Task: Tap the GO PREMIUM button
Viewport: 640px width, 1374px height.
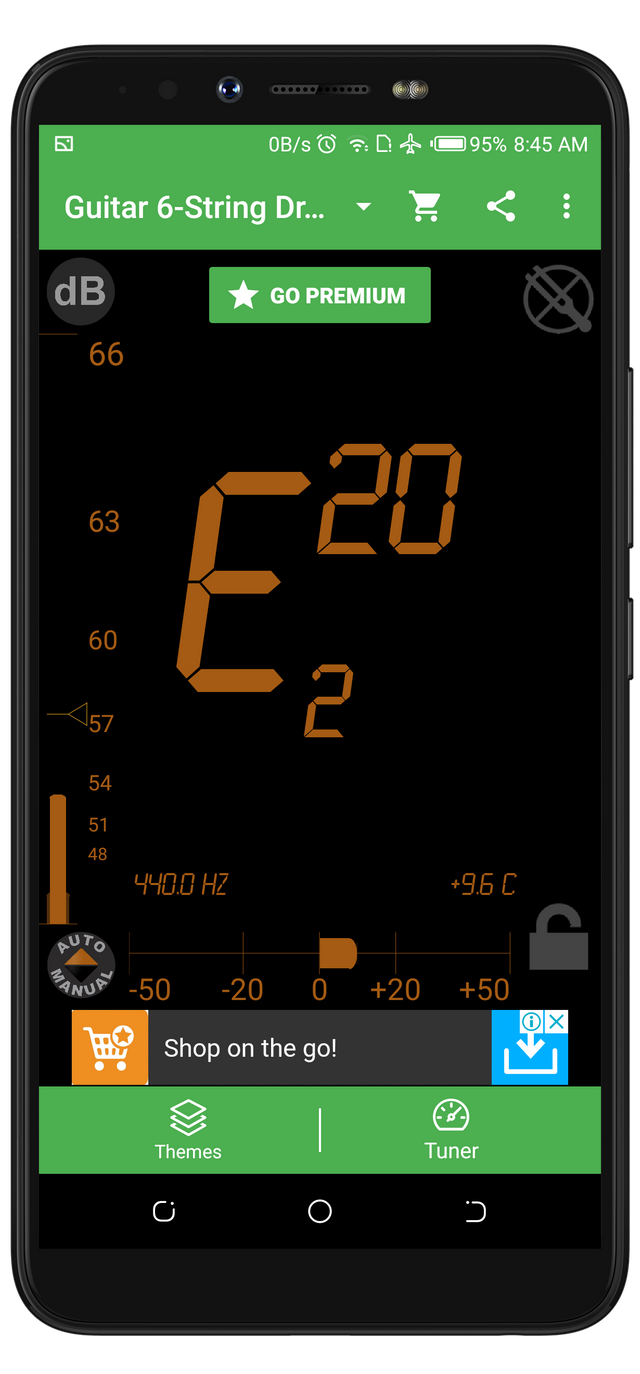Action: click(x=320, y=296)
